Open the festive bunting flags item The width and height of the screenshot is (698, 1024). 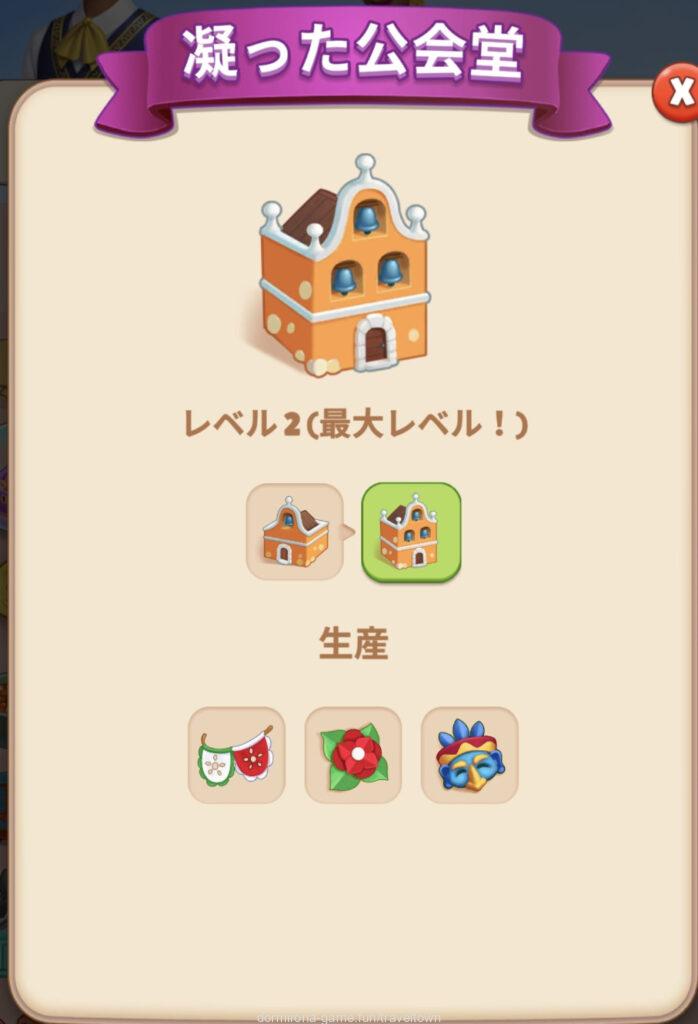[237, 756]
